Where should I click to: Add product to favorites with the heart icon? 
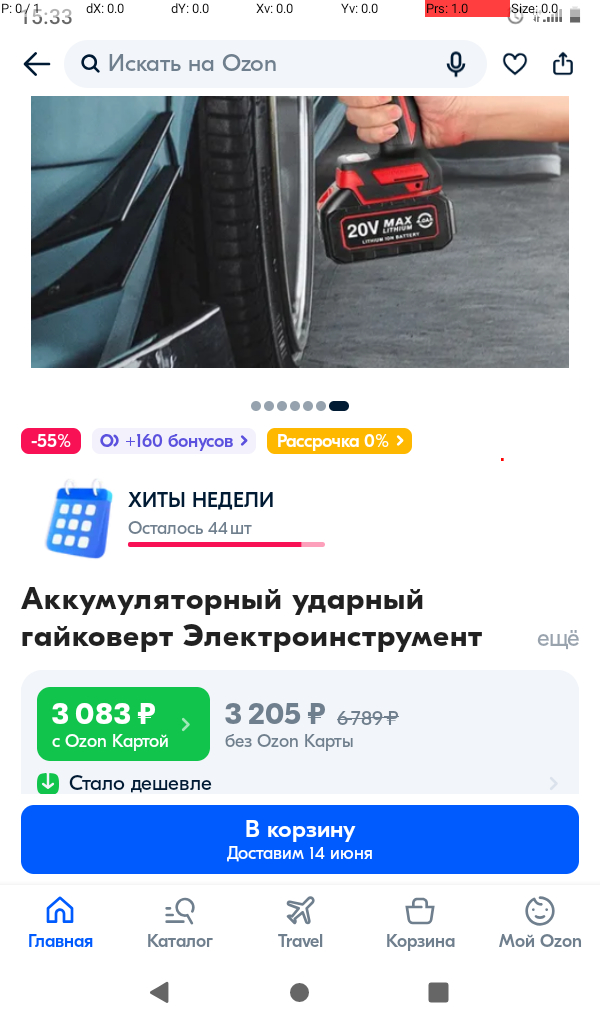tap(514, 64)
